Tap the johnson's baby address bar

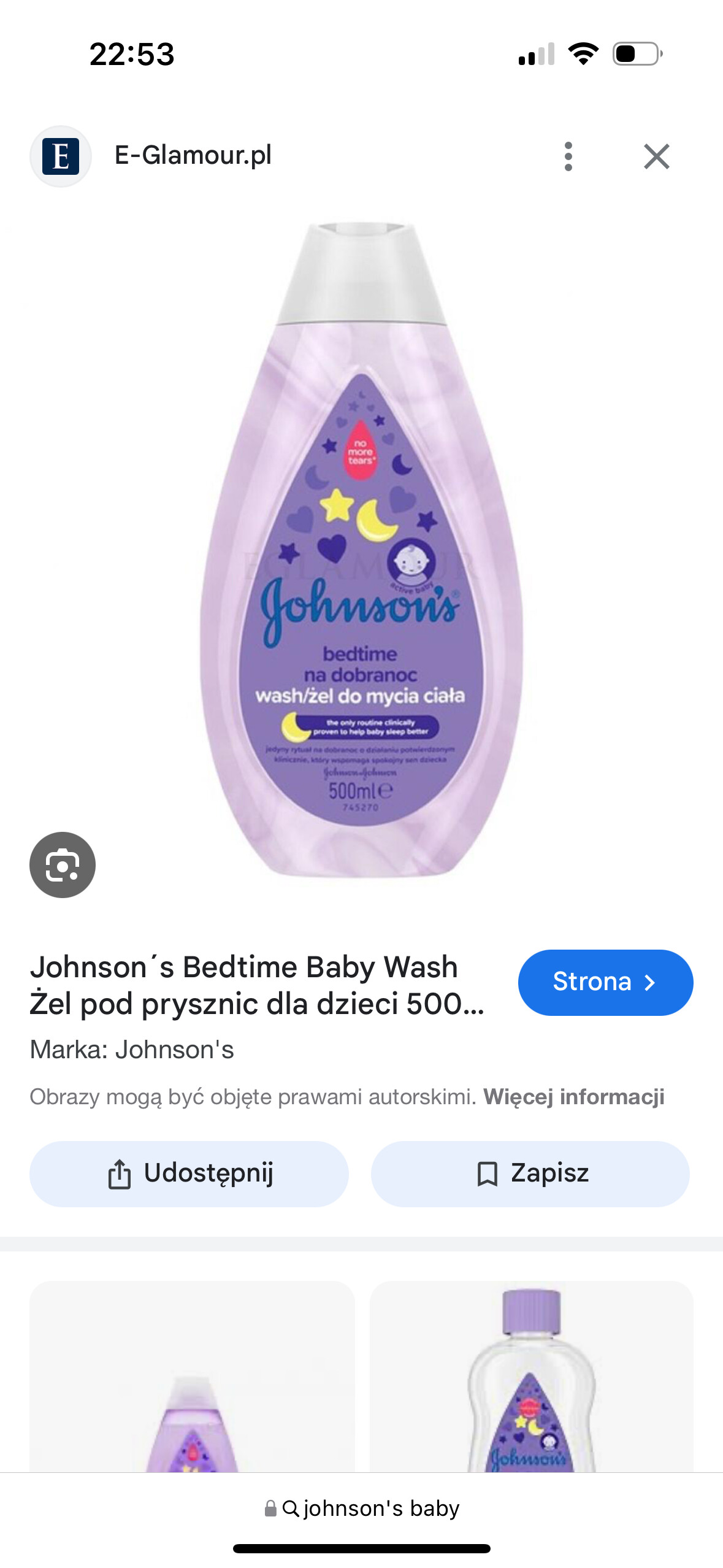click(x=362, y=1508)
